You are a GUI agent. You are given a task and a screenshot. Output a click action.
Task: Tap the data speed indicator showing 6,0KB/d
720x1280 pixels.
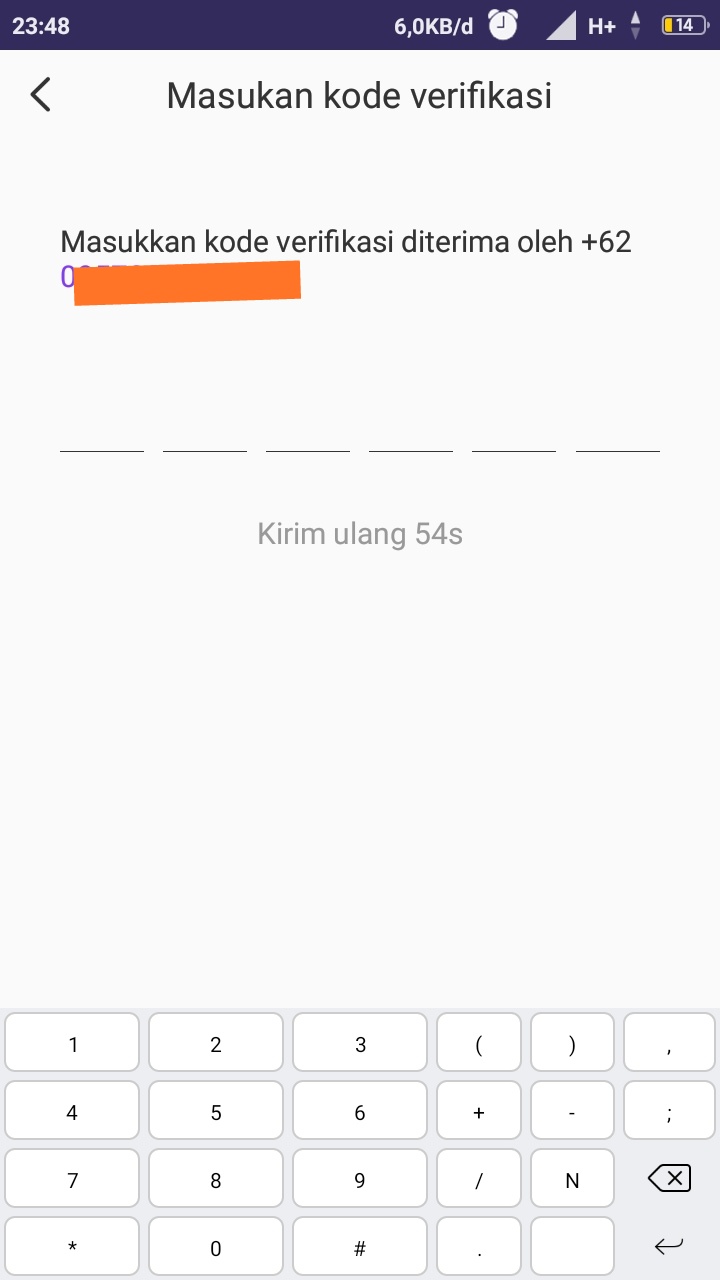[x=434, y=25]
